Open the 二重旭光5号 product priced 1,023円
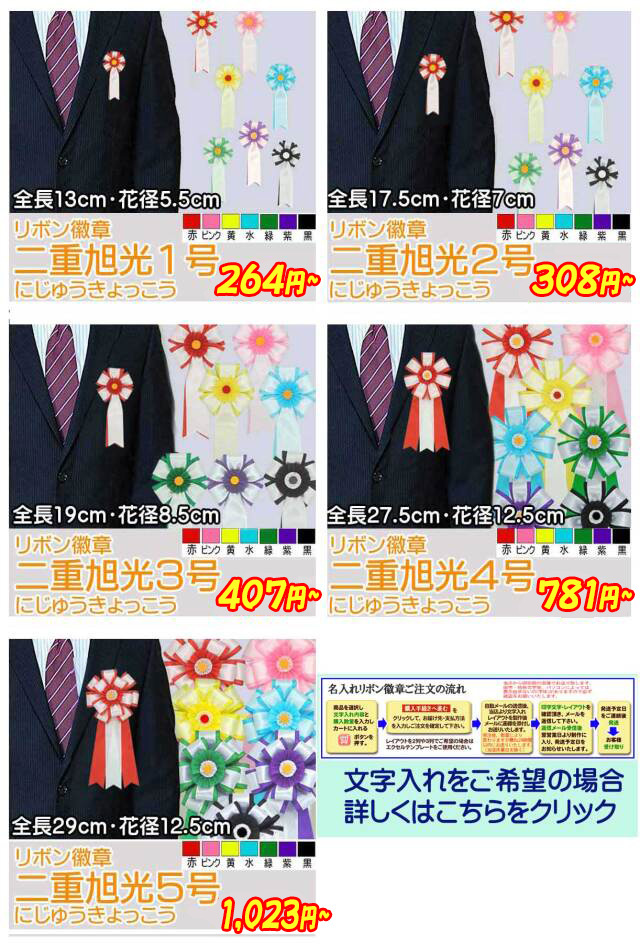 (163, 785)
